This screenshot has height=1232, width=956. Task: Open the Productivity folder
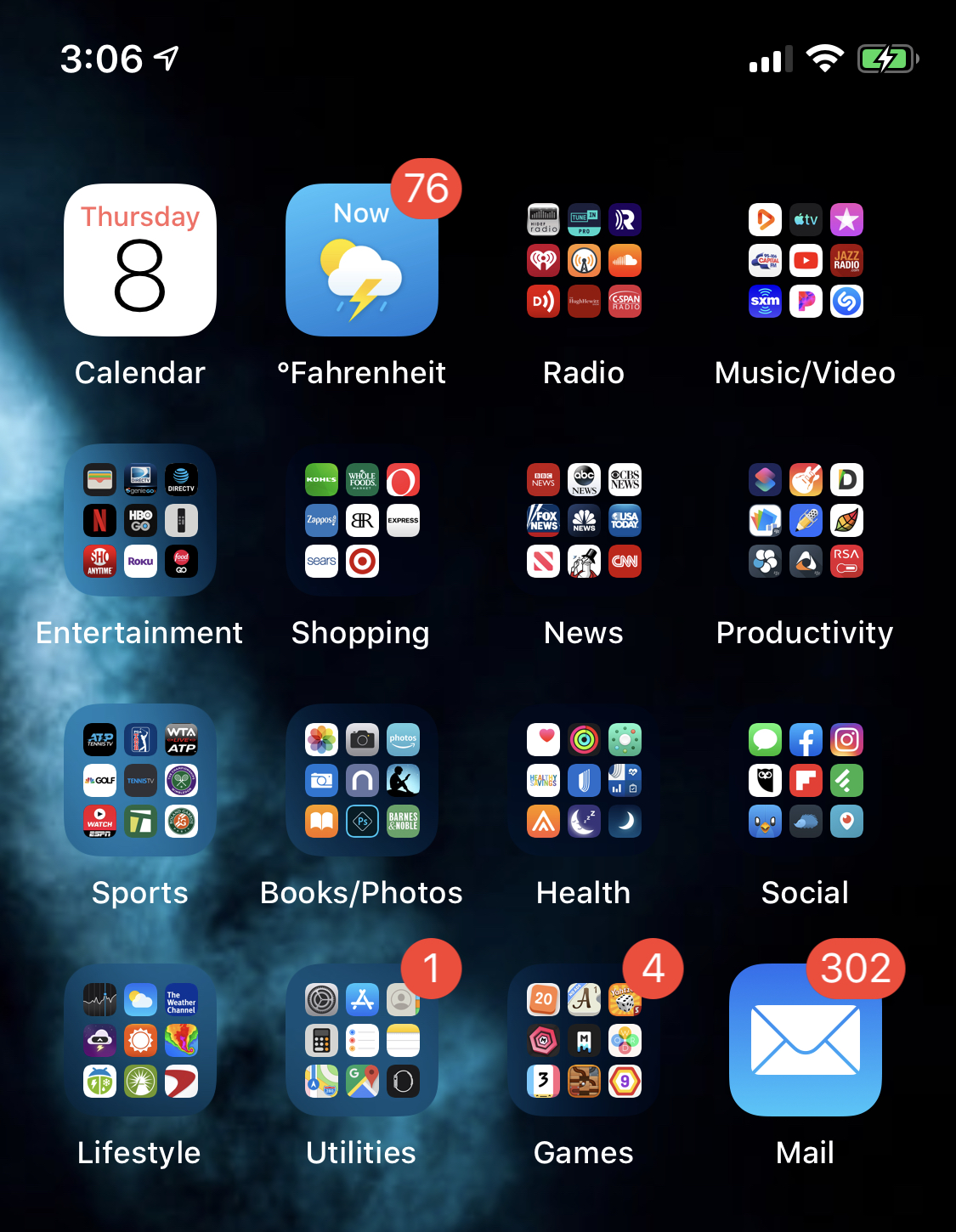tap(806, 520)
